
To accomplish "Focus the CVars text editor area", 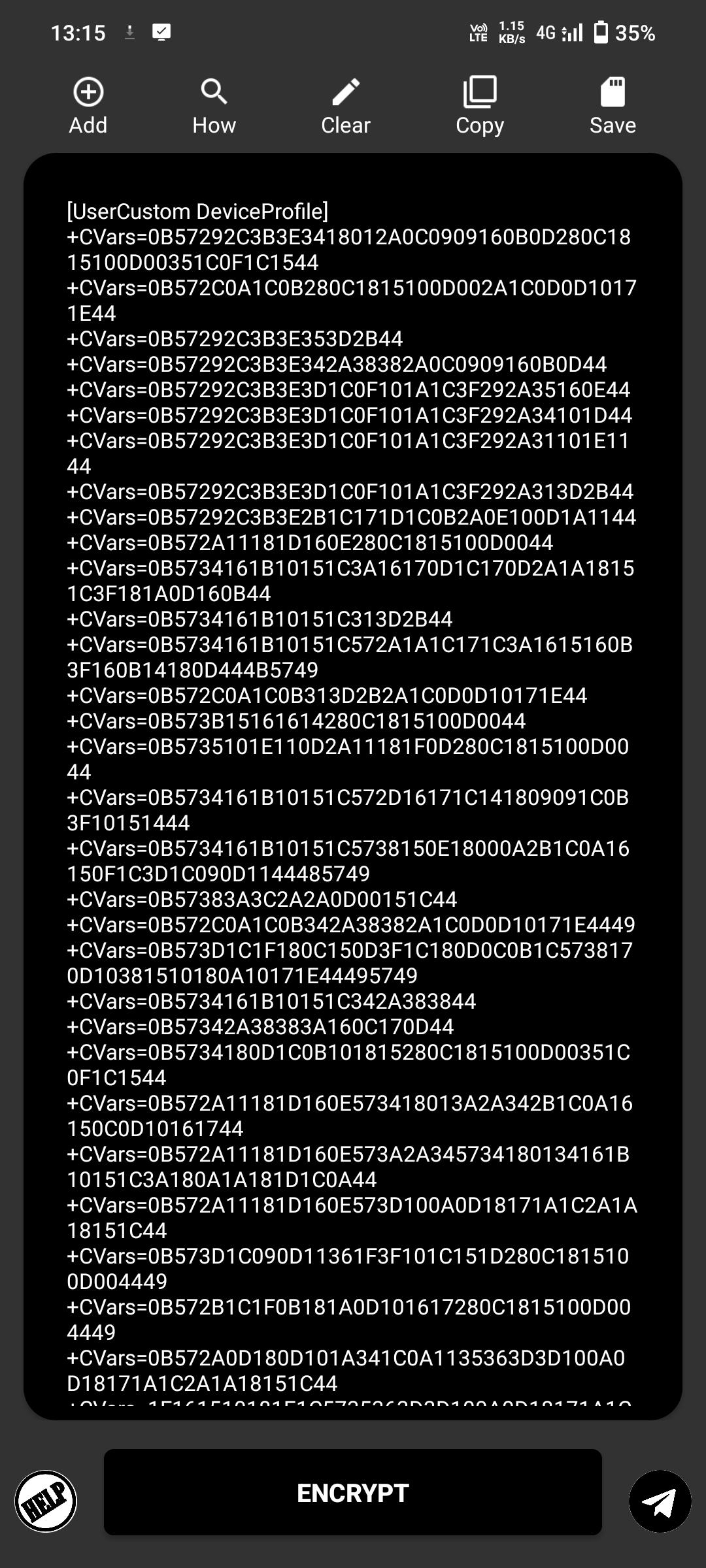I will point(352,784).
